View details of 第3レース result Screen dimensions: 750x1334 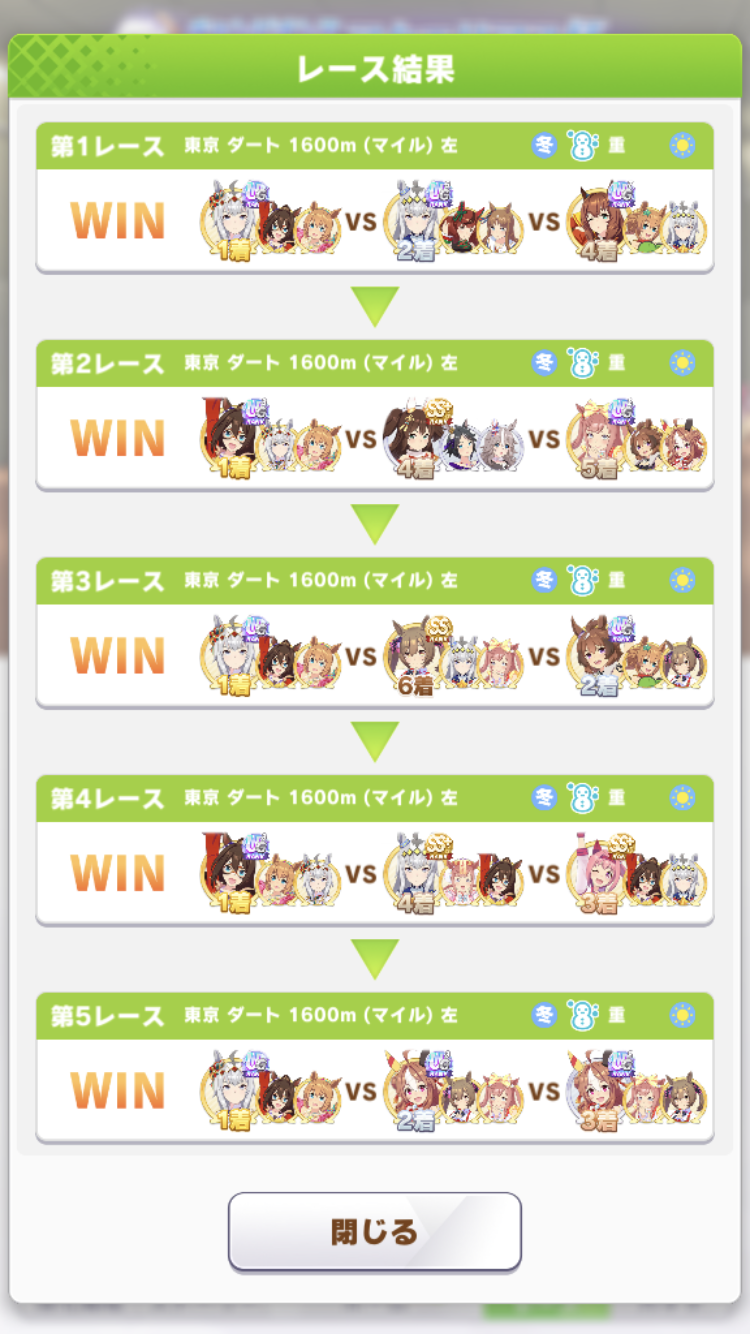tap(374, 632)
